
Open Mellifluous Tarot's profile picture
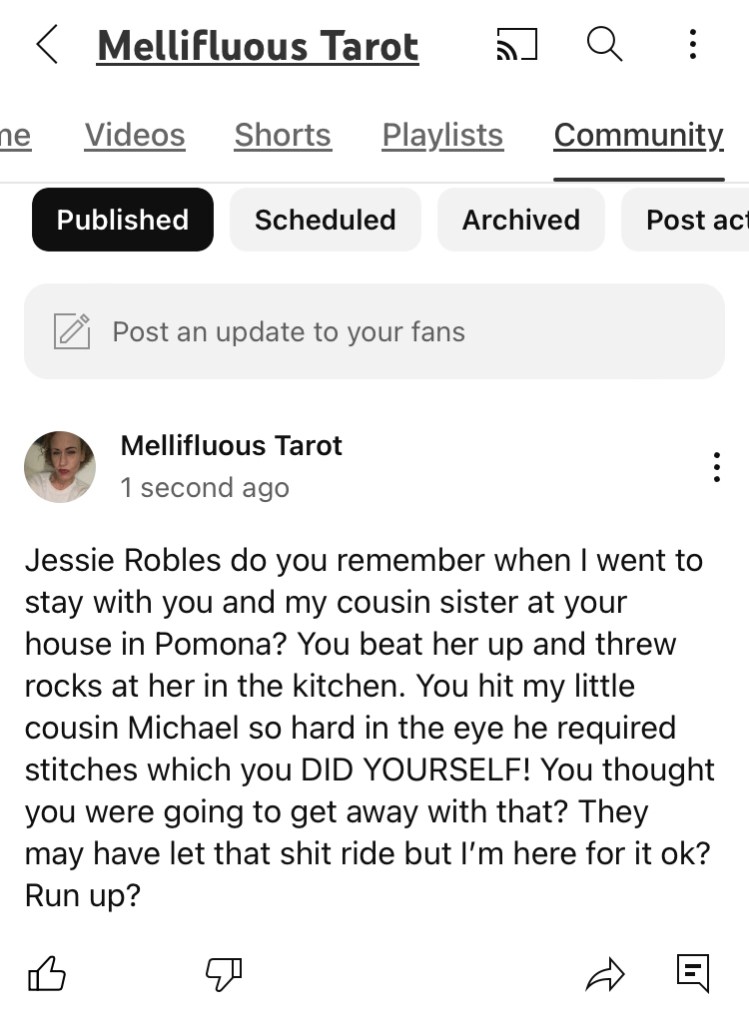click(60, 466)
